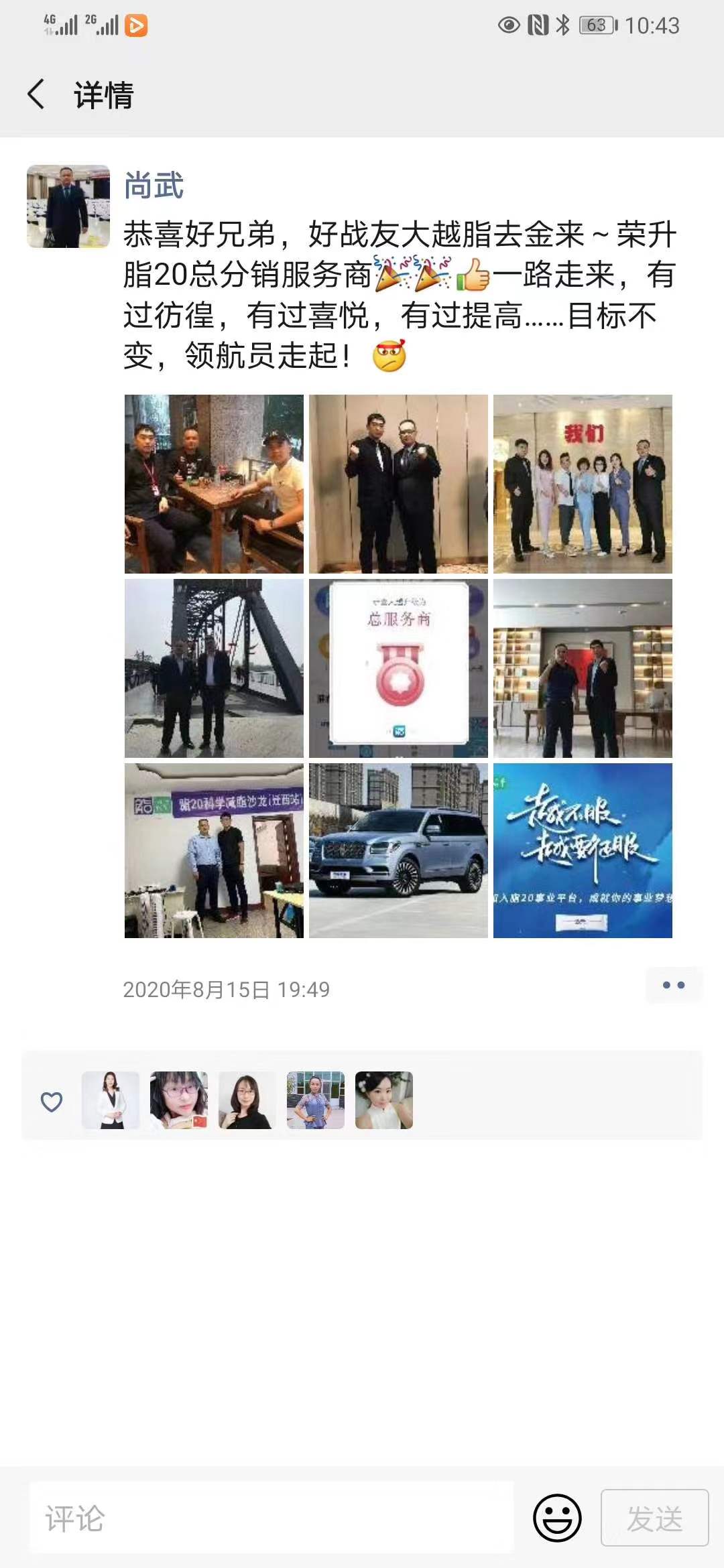
Task: Open the emoji picker
Action: [557, 1518]
